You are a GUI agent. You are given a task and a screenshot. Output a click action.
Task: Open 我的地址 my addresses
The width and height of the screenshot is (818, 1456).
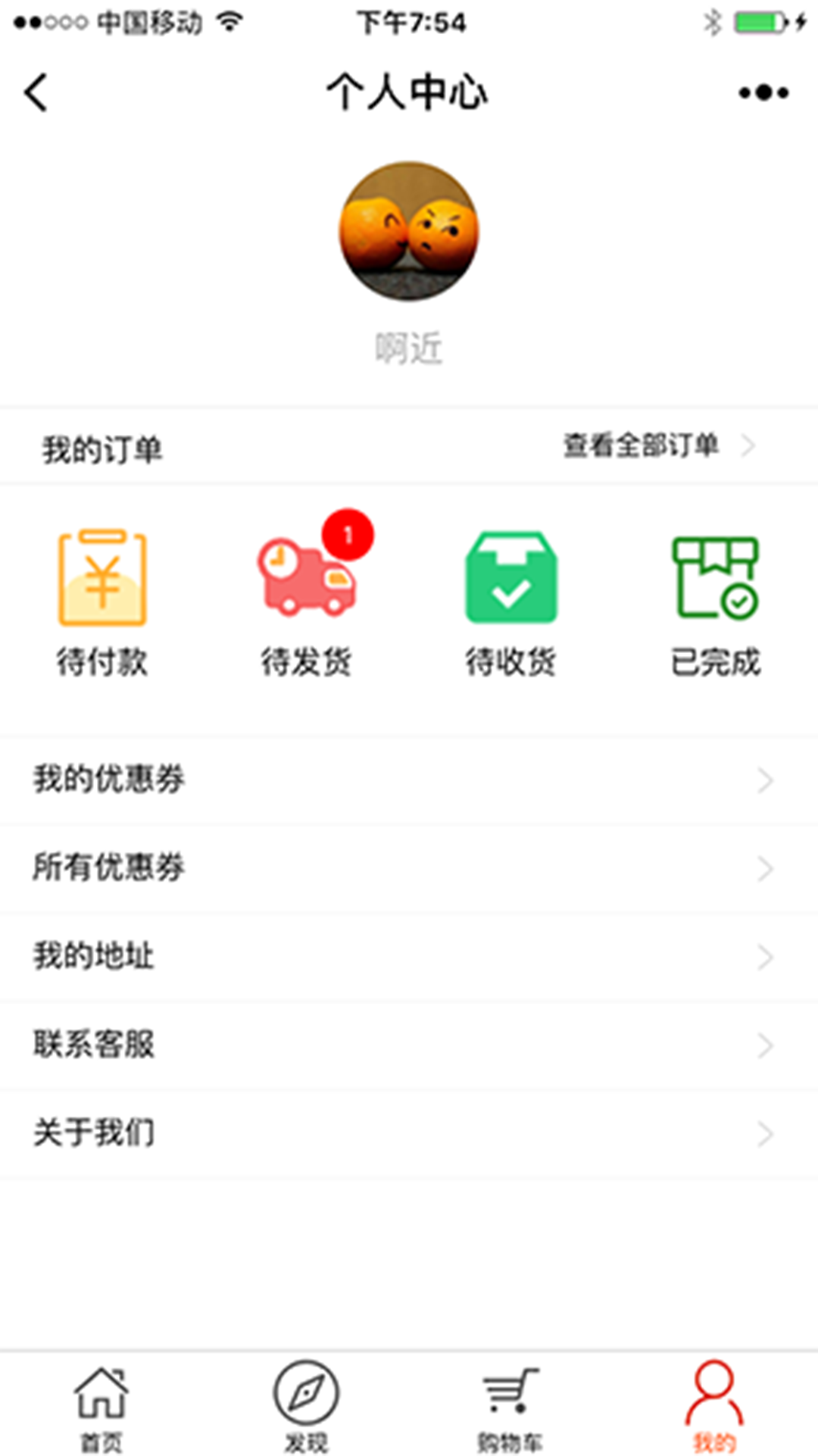pos(409,956)
